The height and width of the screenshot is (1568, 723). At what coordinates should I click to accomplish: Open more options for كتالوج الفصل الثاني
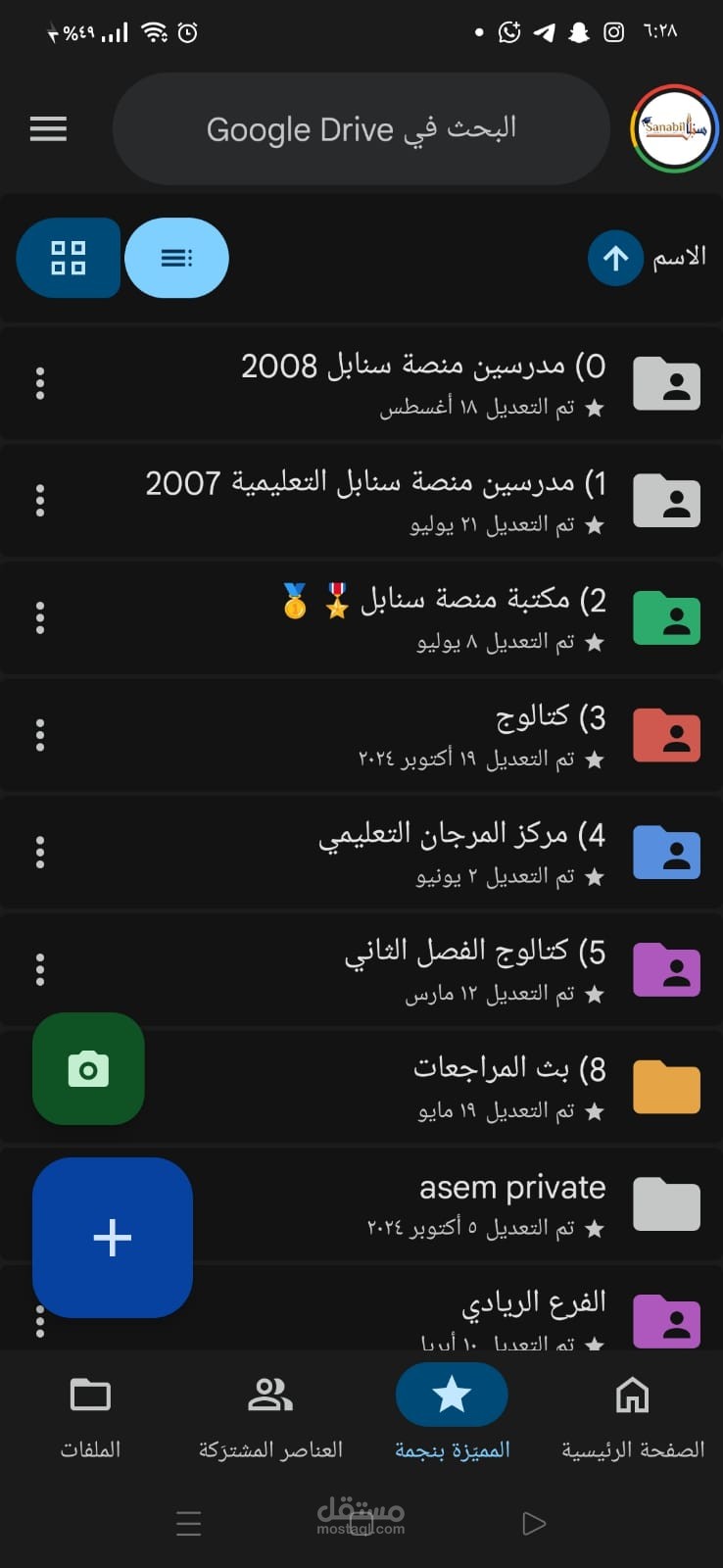(x=40, y=969)
